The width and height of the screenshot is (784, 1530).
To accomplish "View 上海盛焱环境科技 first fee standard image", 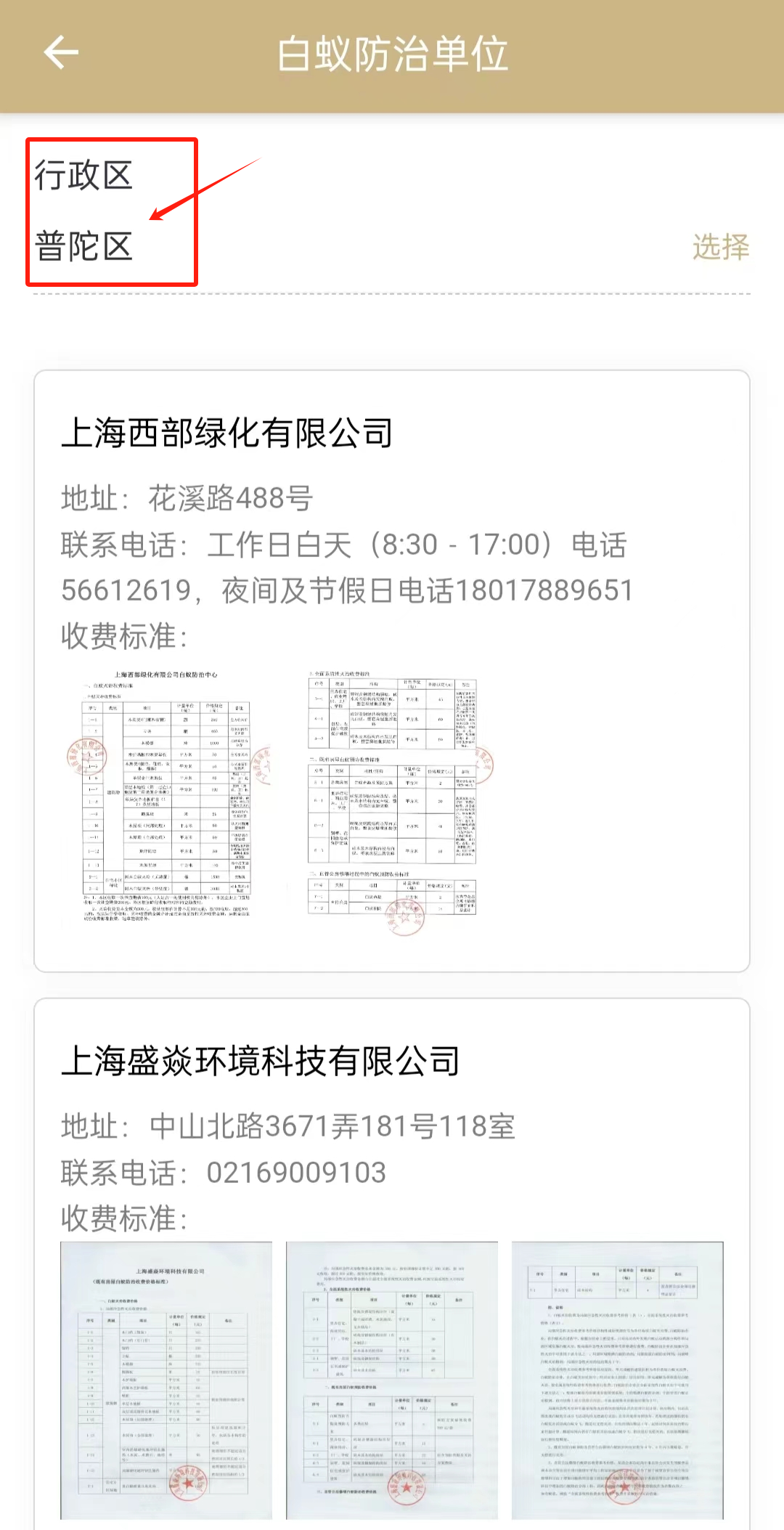I will (x=166, y=1380).
